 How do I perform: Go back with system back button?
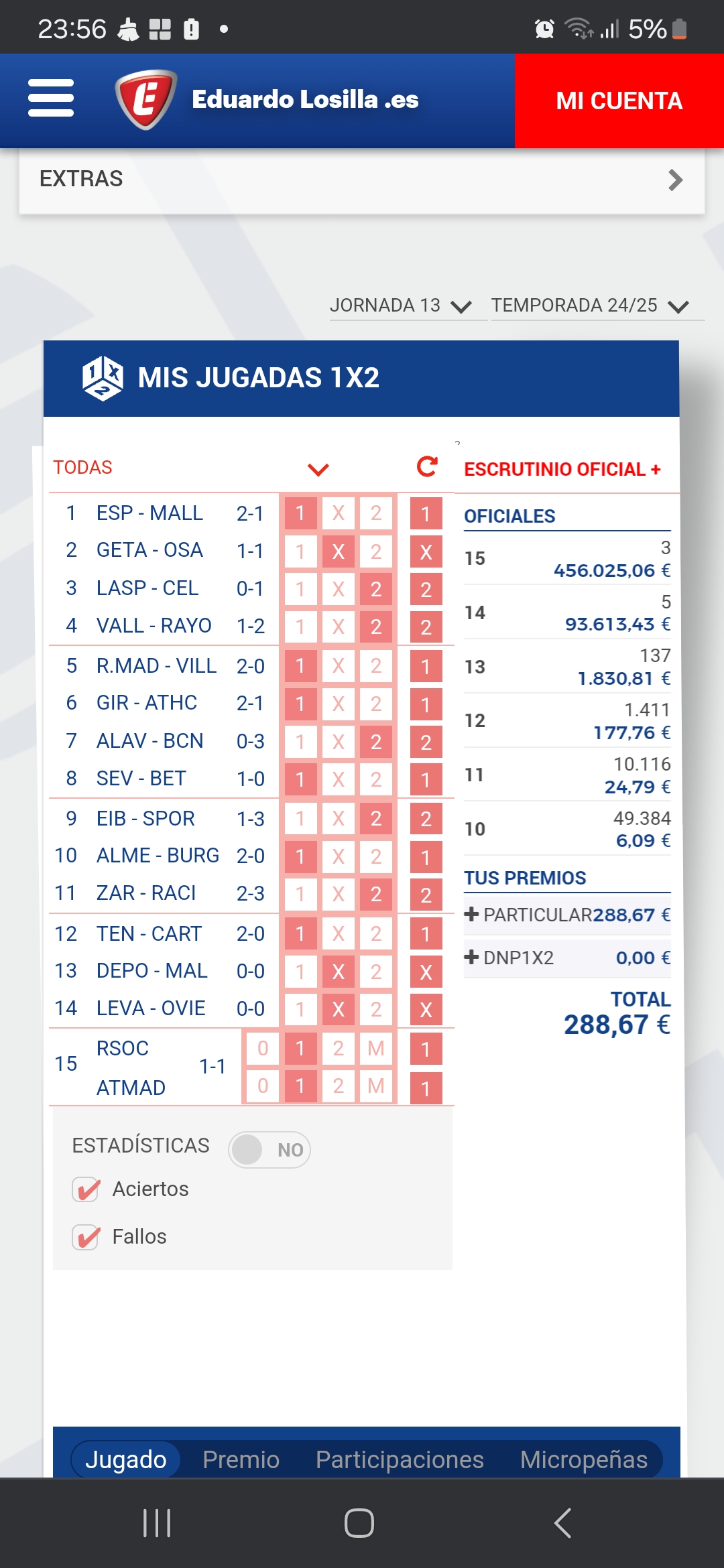point(563,1523)
